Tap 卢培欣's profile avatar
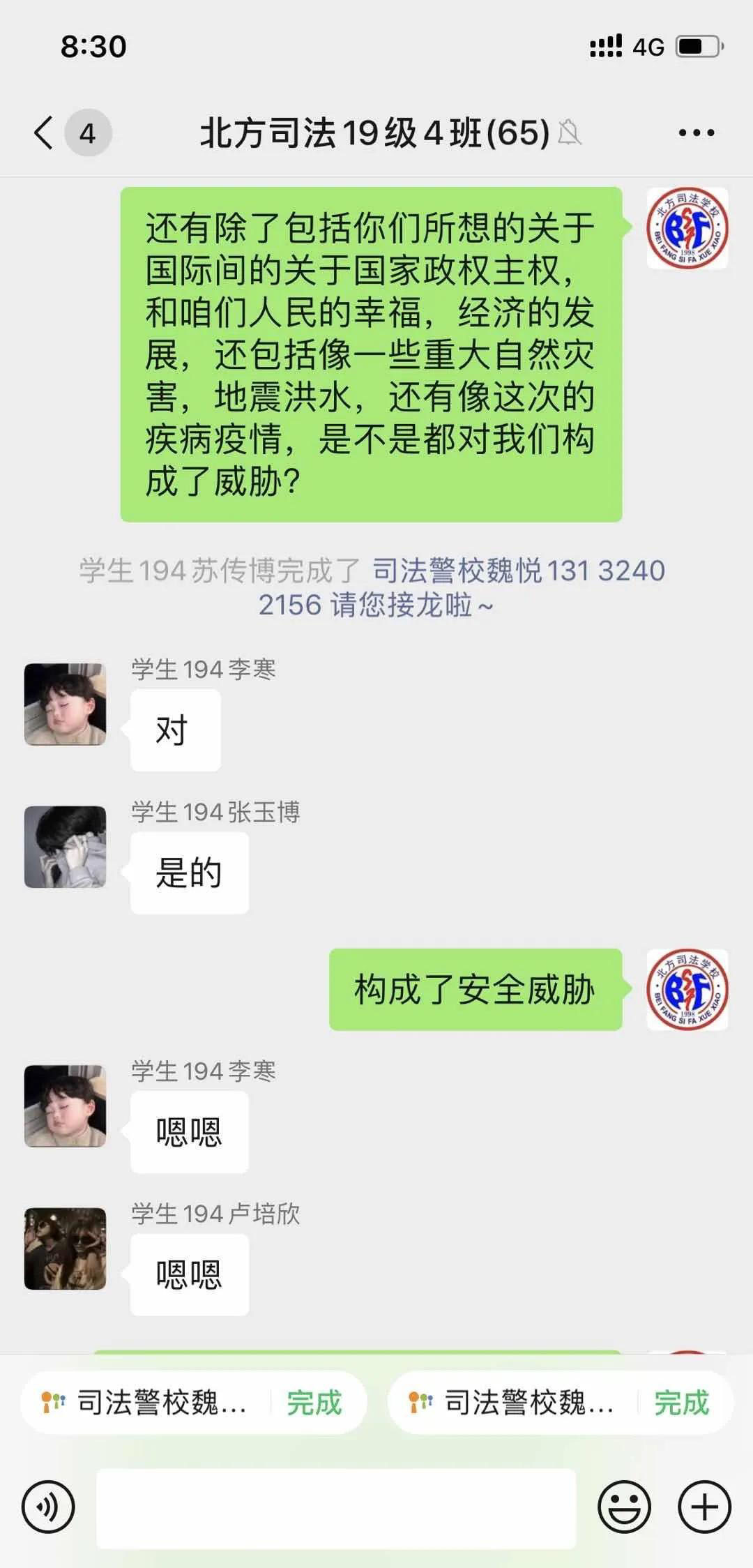 tap(66, 1249)
